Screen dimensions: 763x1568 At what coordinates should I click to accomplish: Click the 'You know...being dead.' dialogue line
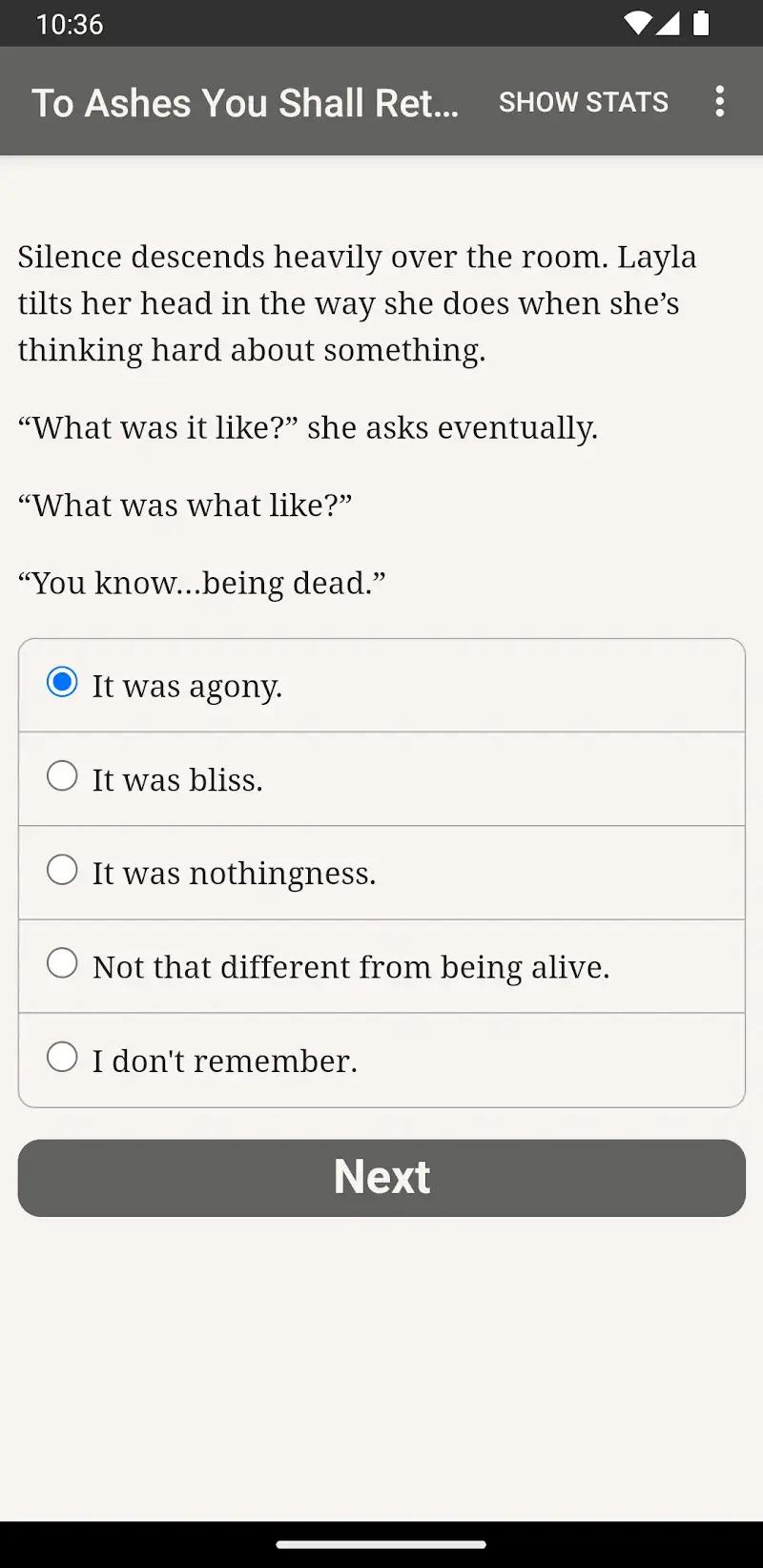pos(200,582)
